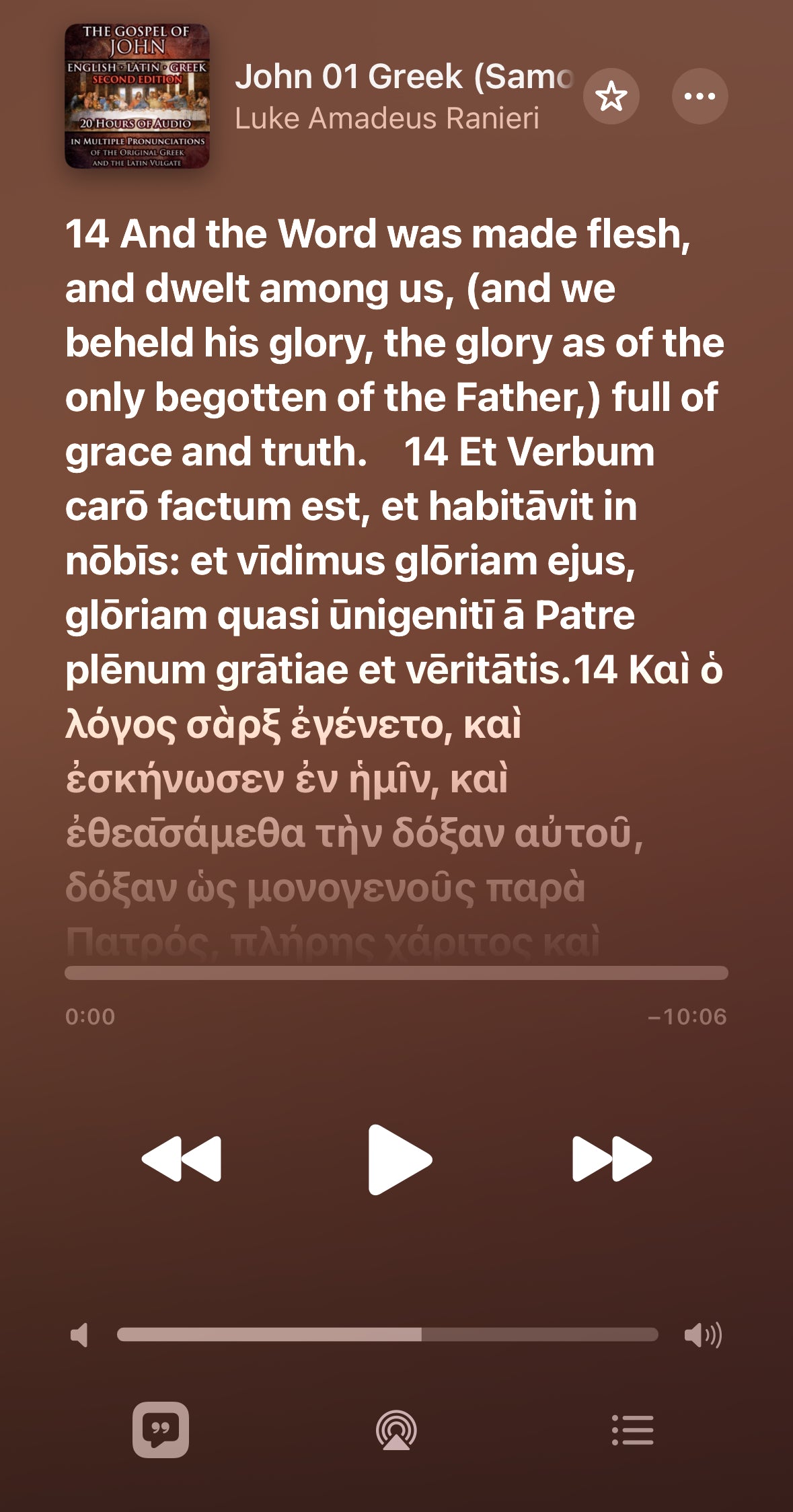Open AirPlay output options
This screenshot has height=1512, width=793.
pyautogui.click(x=396, y=1430)
